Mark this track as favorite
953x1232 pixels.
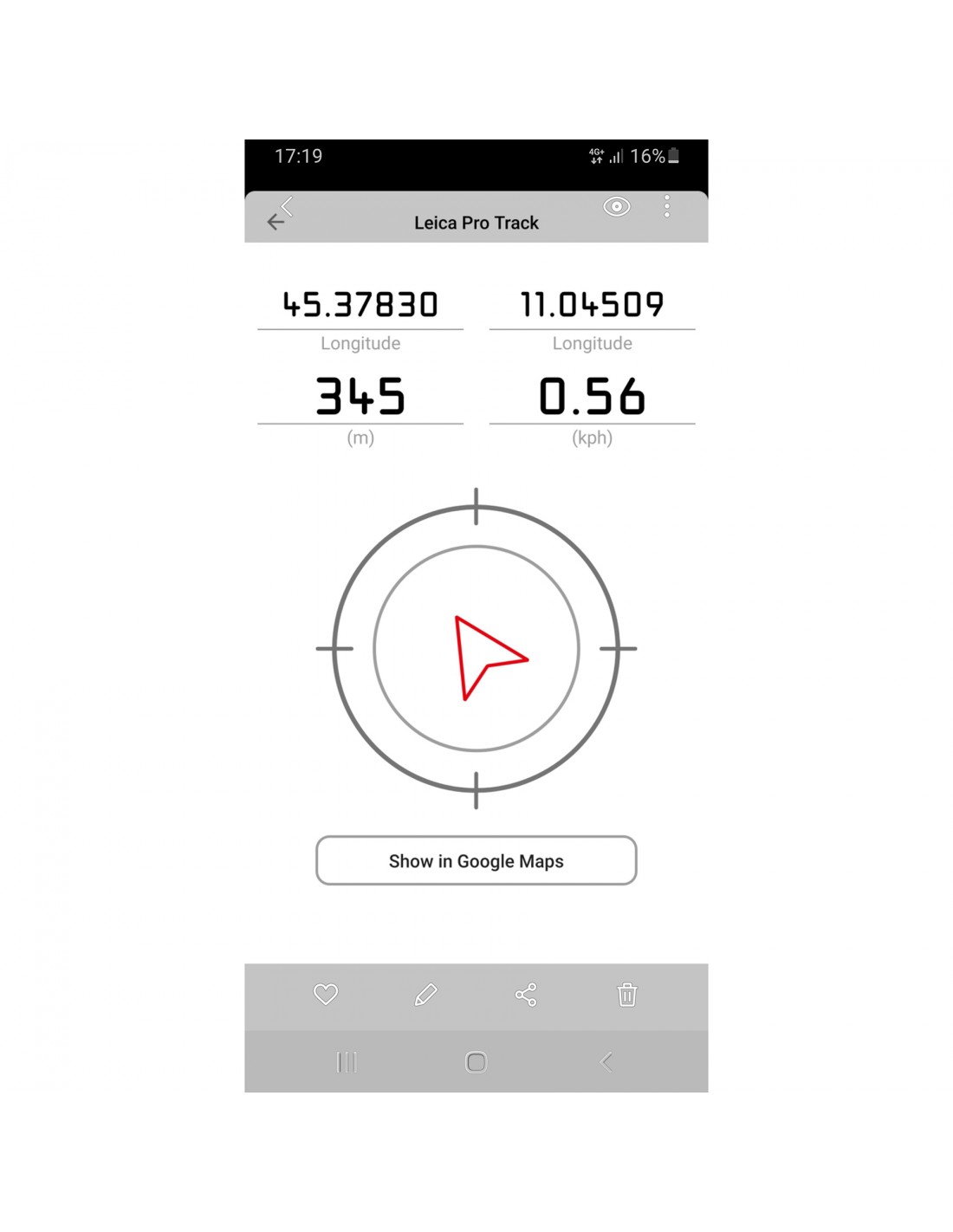[x=326, y=995]
